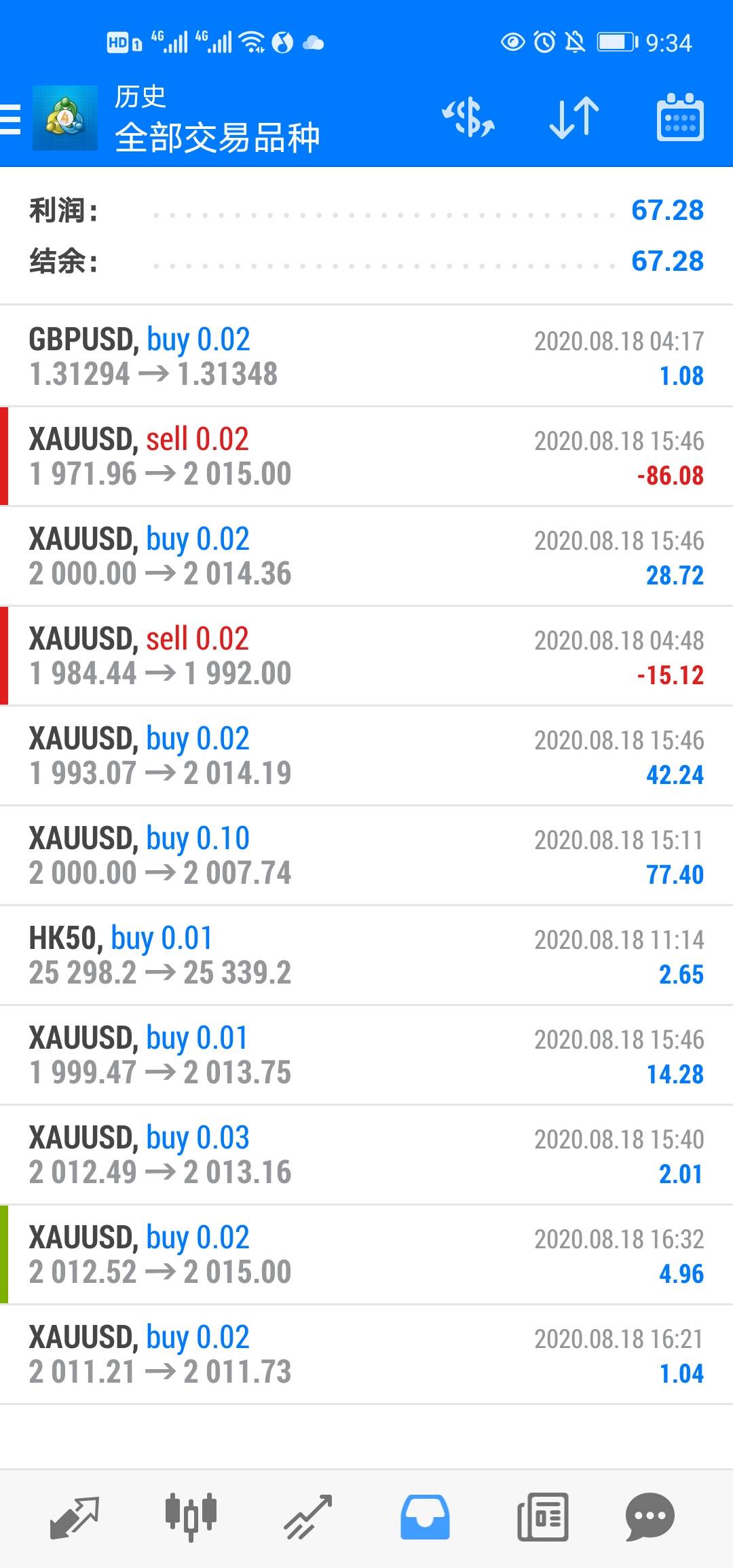733x1568 pixels.
Task: Open the hamburger drawer menu
Action: tap(11, 119)
